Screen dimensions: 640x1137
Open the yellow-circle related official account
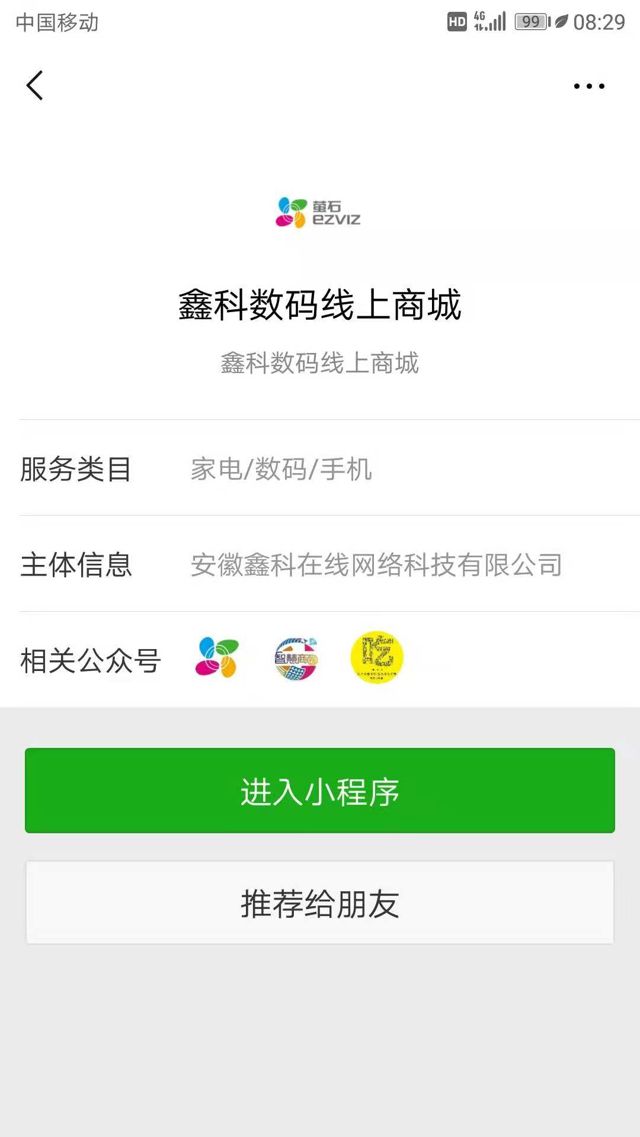coord(376,658)
